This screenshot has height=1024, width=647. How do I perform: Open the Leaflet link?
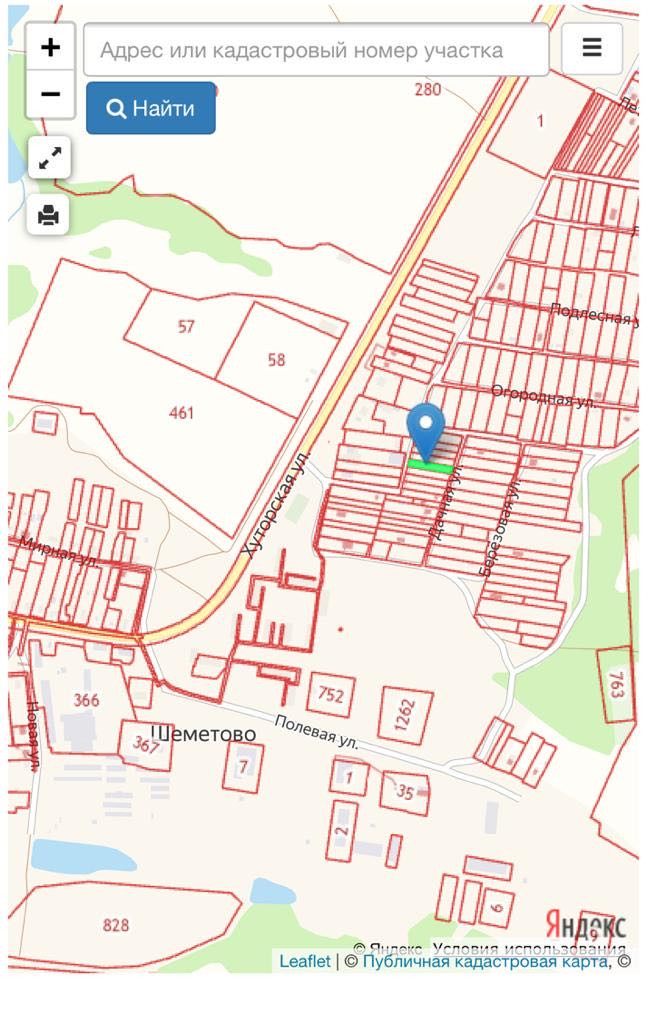pos(304,961)
